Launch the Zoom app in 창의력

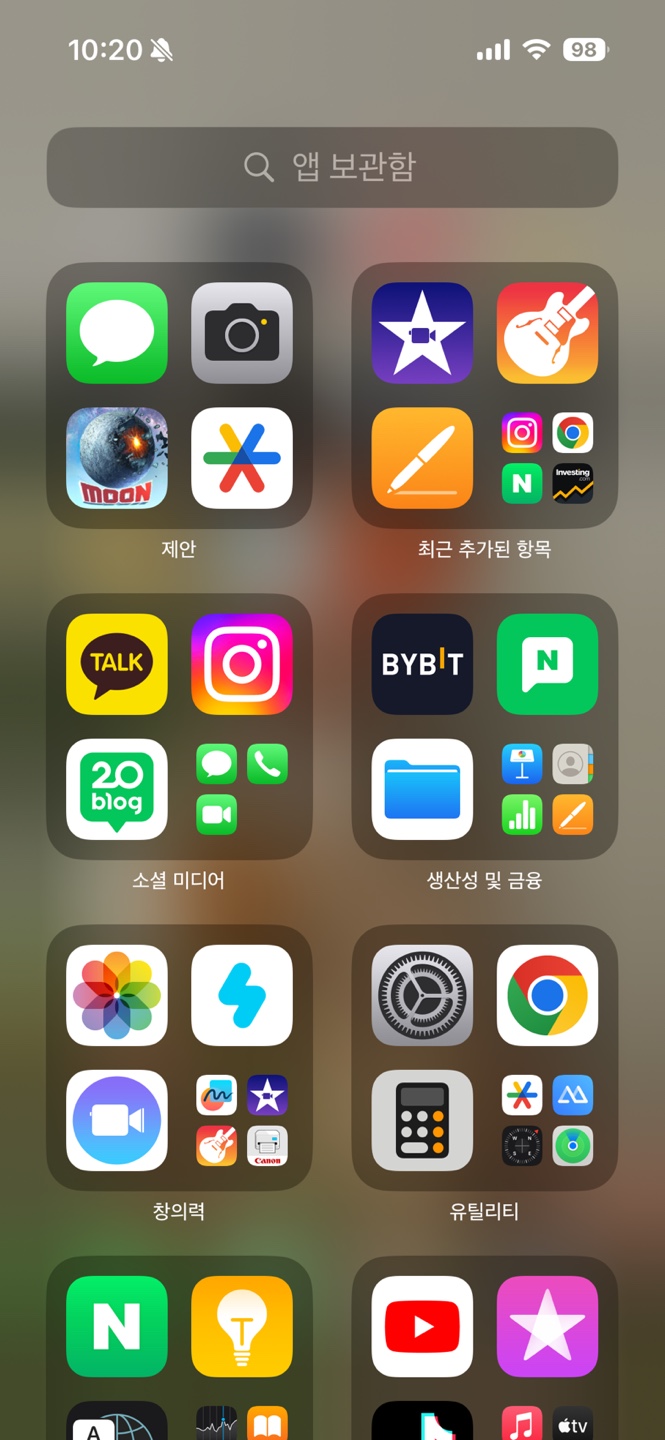pos(117,1120)
